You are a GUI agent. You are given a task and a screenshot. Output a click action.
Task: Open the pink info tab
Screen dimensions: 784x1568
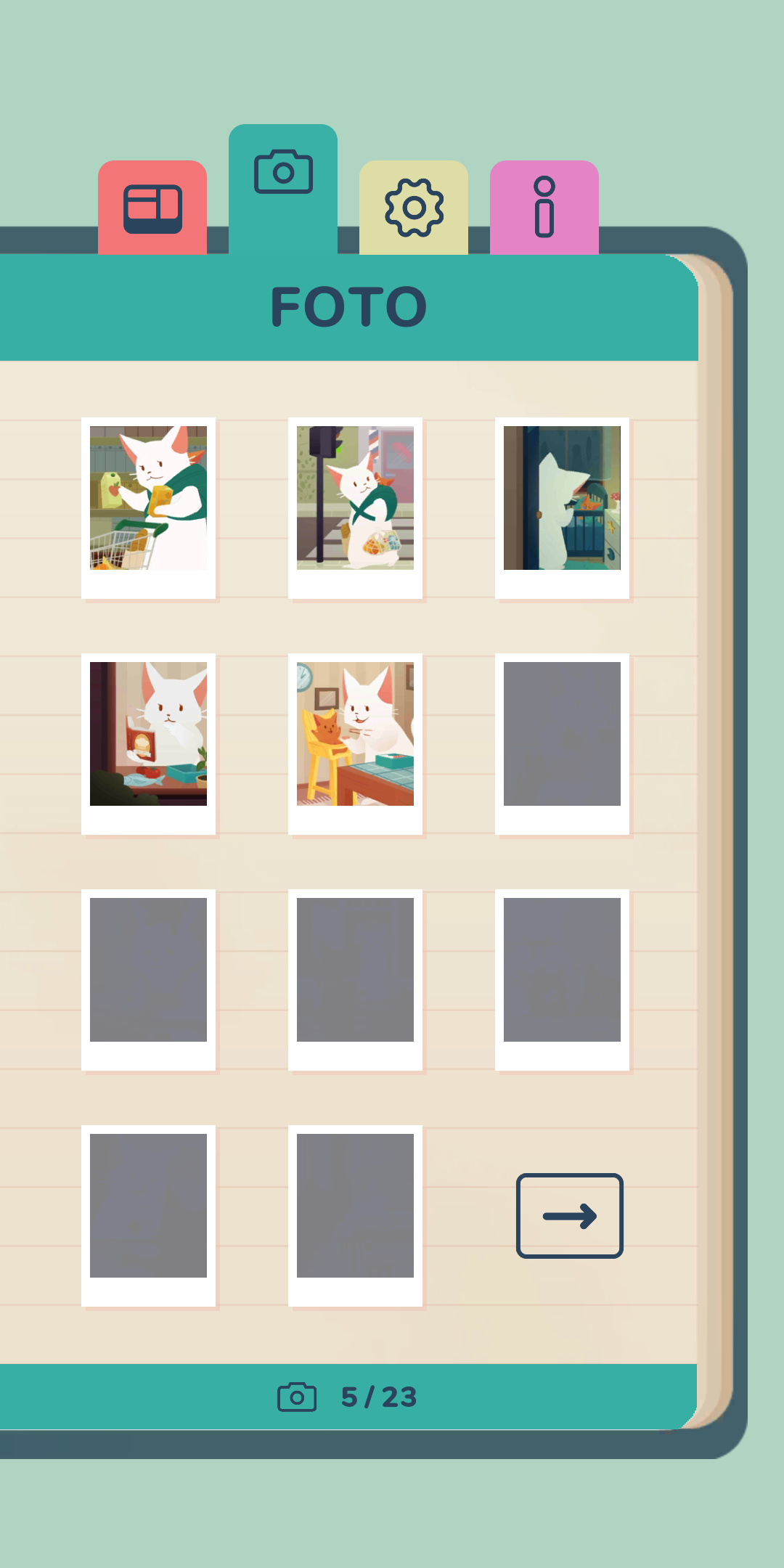pyautogui.click(x=544, y=208)
